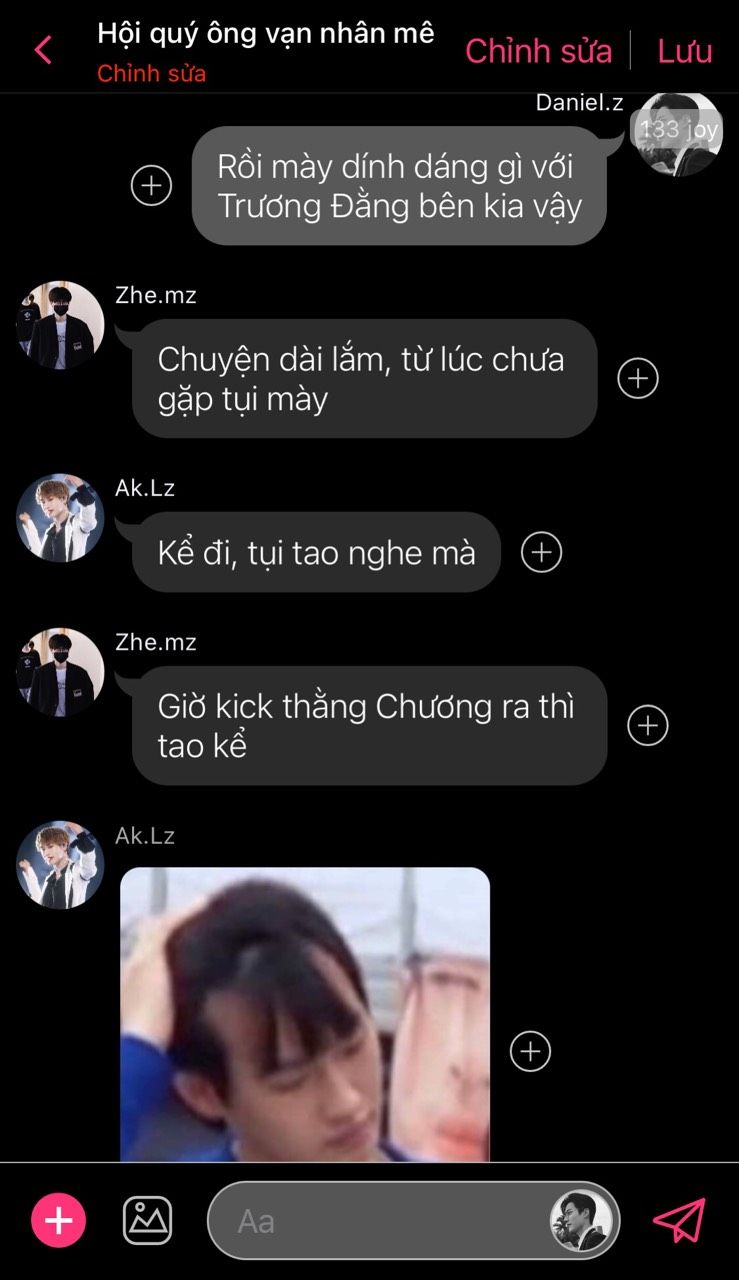739x1280 pixels.
Task: Tap the pink plus button at the bottom
Action: click(x=59, y=1221)
